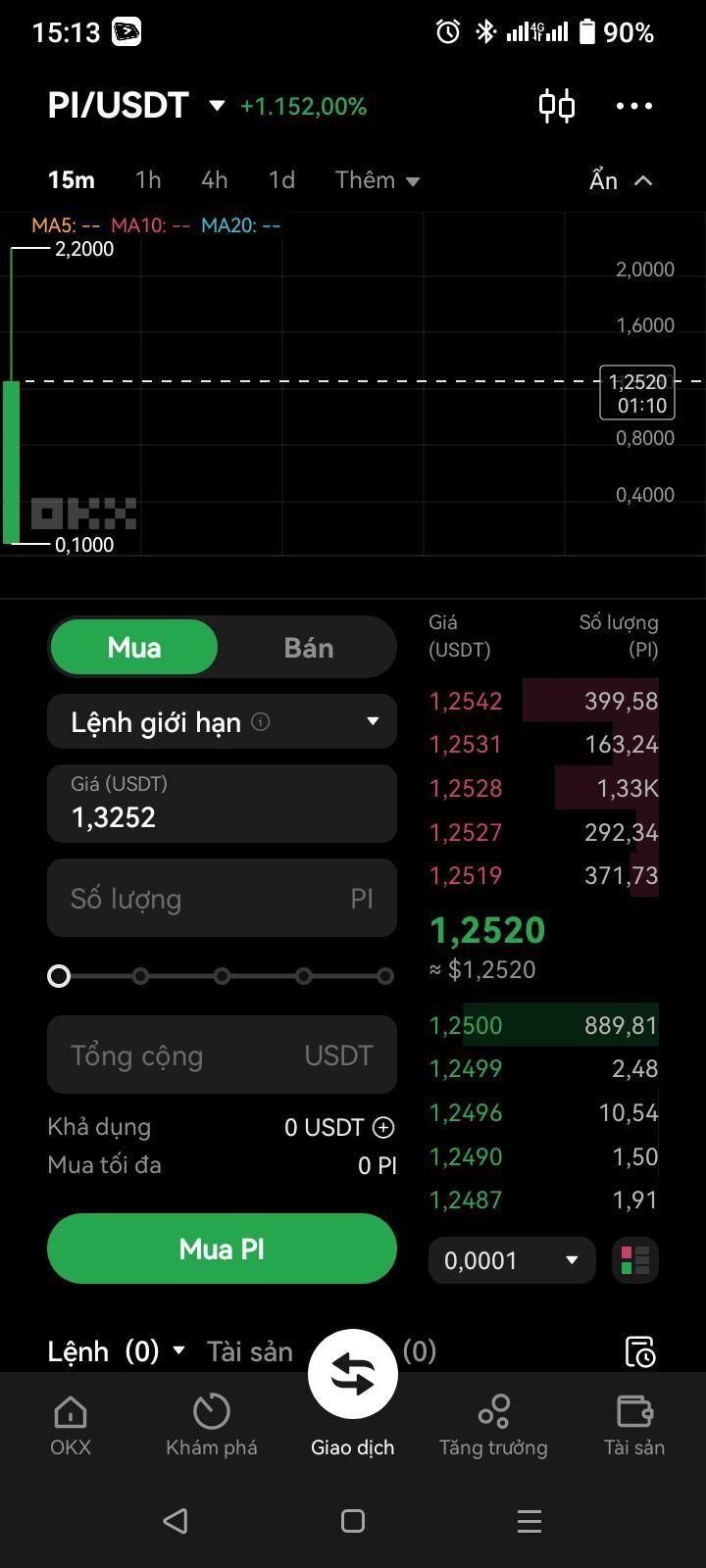Viewport: 706px width, 1568px height.
Task: Open the 0,0001 price precision dropdown
Action: pos(511,1260)
